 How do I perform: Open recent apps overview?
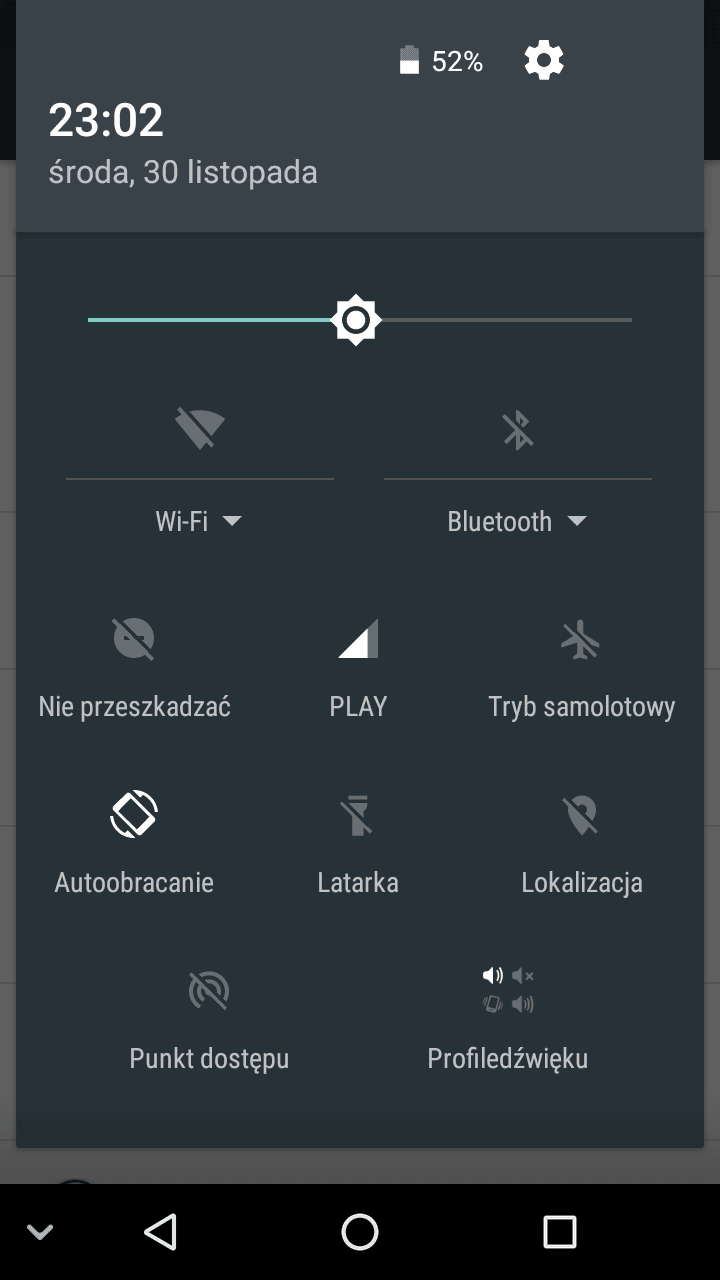[x=560, y=1232]
